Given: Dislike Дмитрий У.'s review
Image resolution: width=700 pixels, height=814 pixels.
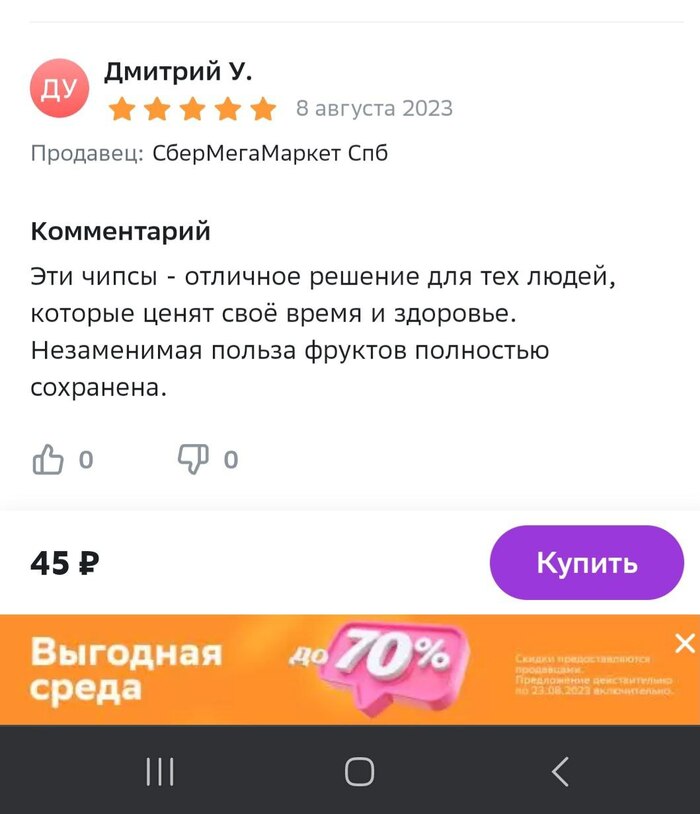Looking at the screenshot, I should pyautogui.click(x=192, y=460).
